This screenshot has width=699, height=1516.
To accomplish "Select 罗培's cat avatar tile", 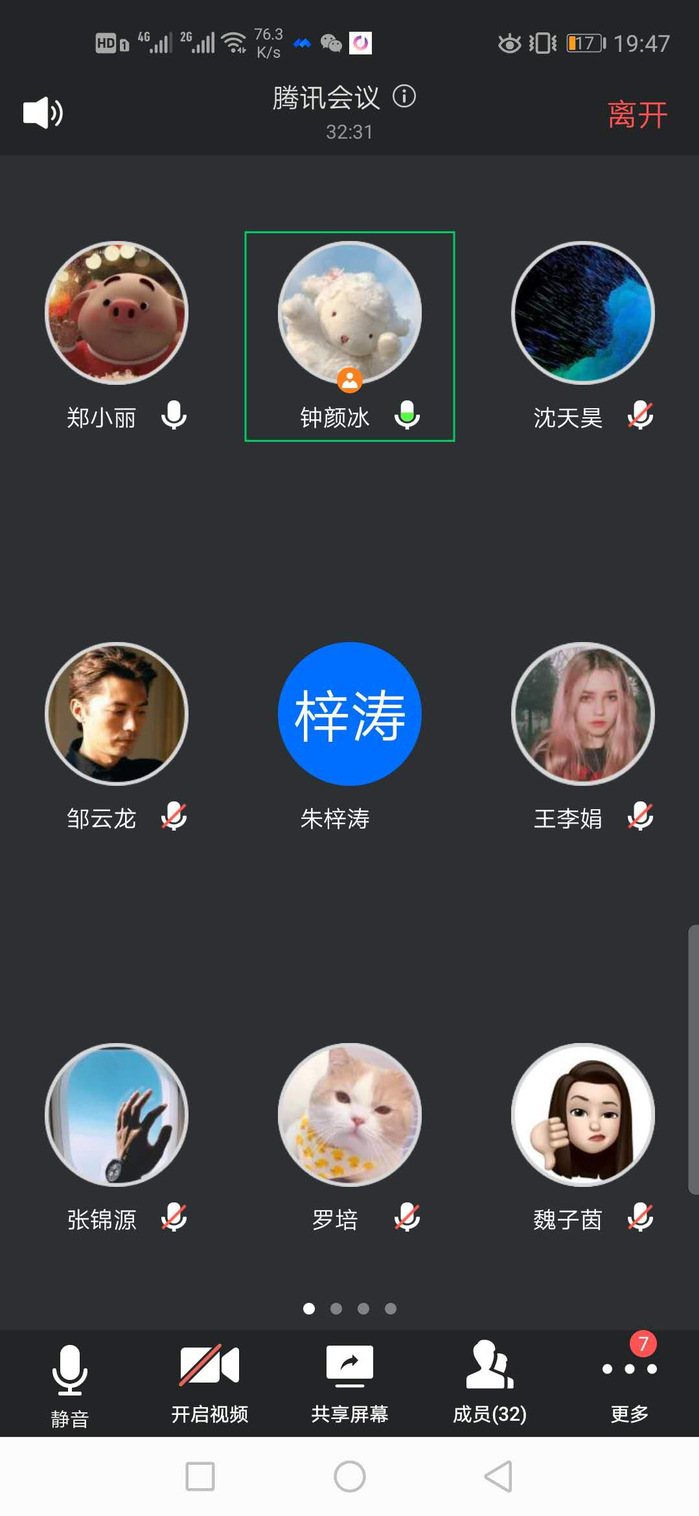I will (349, 1115).
